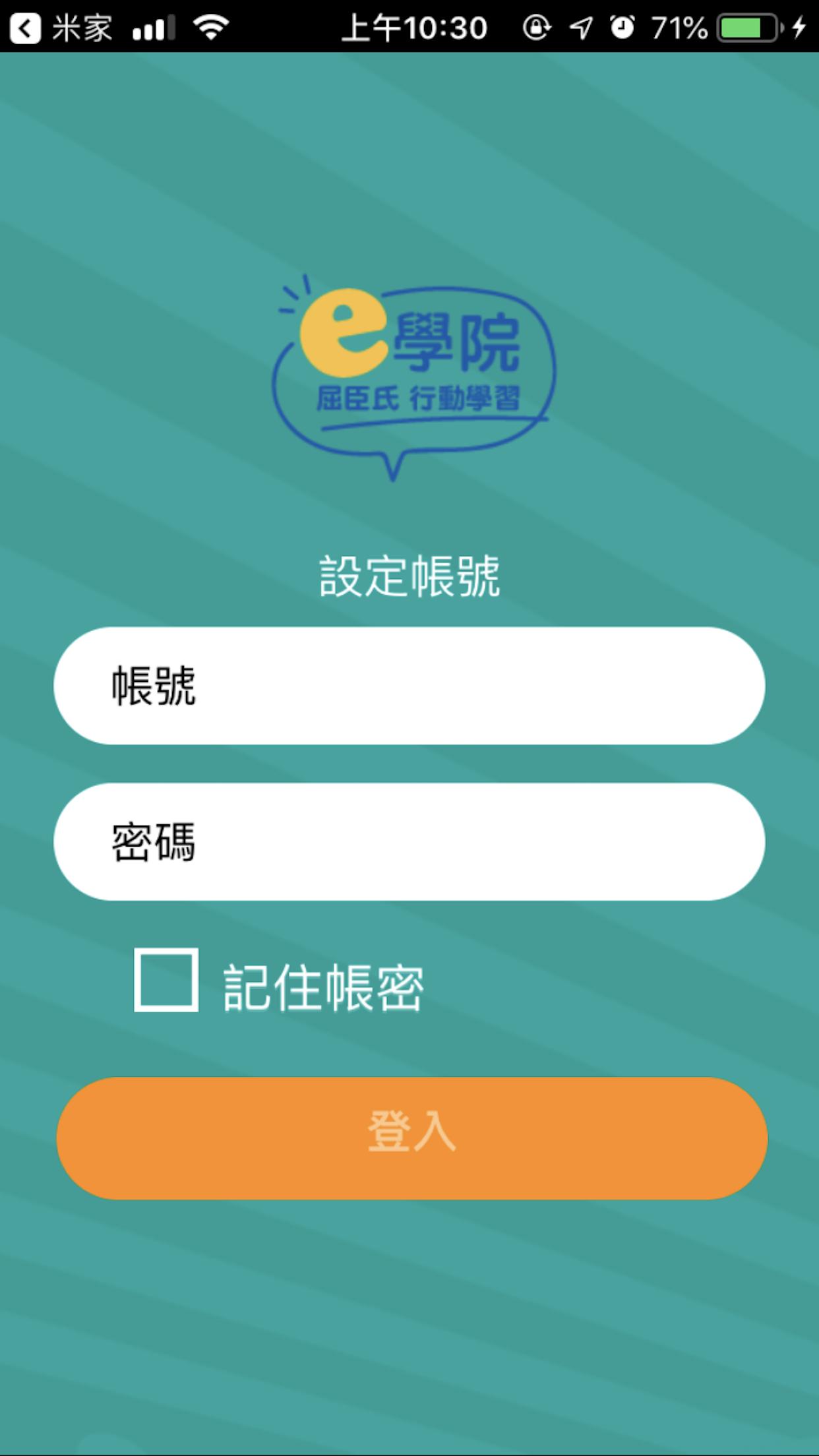This screenshot has width=819, height=1456.
Task: Tap the 帳號 account input field
Action: (x=409, y=686)
